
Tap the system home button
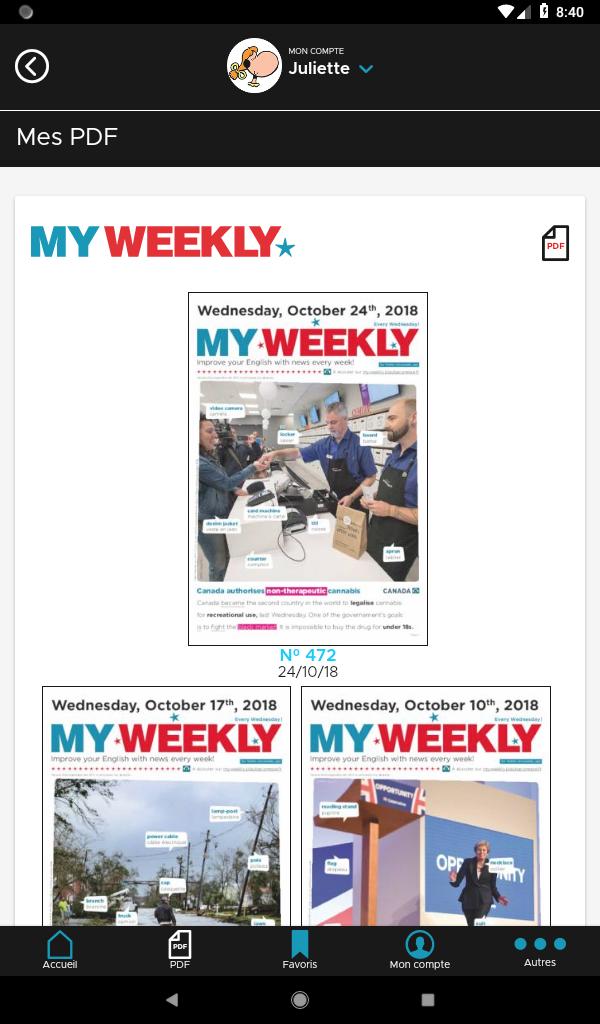coord(300,999)
